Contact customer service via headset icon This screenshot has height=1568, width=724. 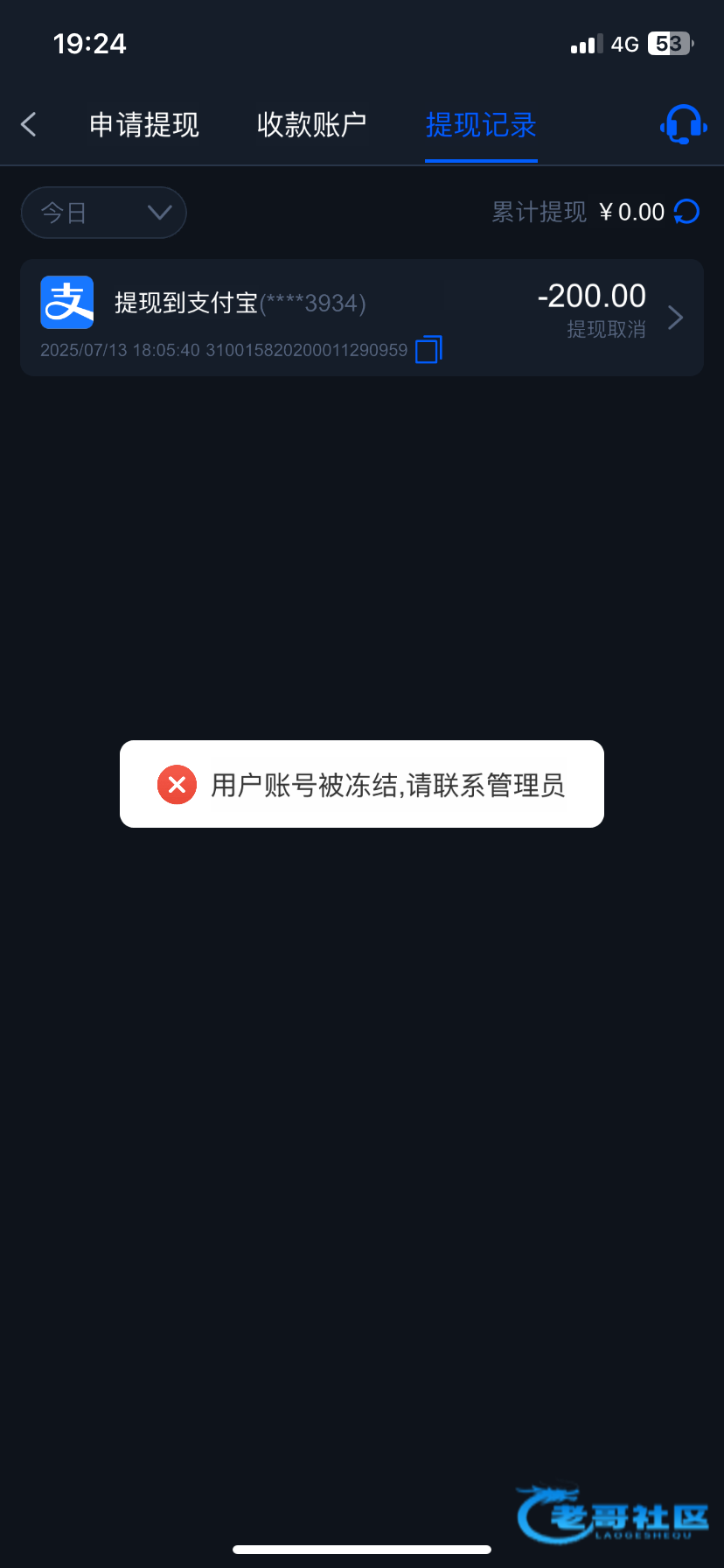pyautogui.click(x=683, y=124)
